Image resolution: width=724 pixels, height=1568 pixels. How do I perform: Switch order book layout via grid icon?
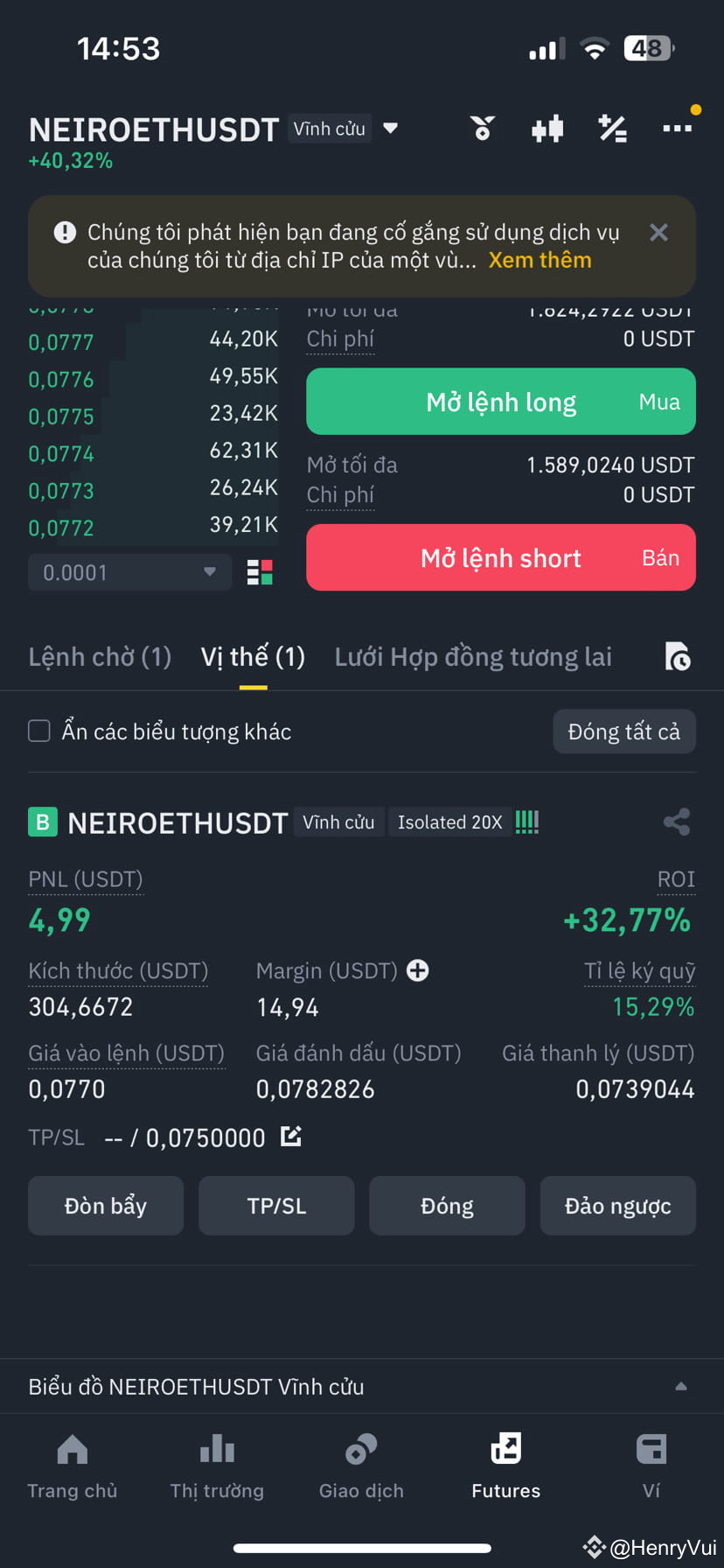coord(260,571)
